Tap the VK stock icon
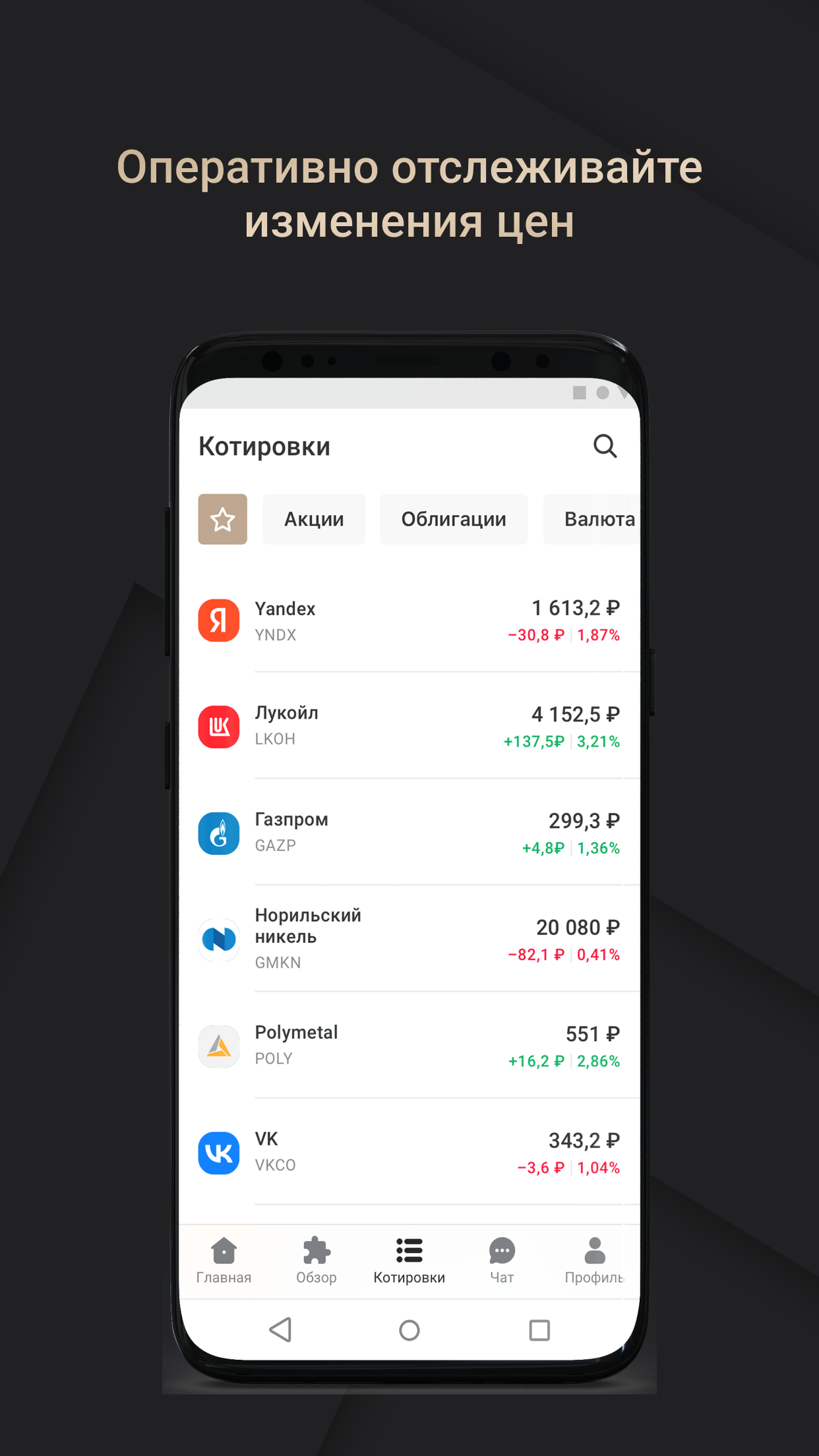The width and height of the screenshot is (819, 1456). [x=218, y=1151]
